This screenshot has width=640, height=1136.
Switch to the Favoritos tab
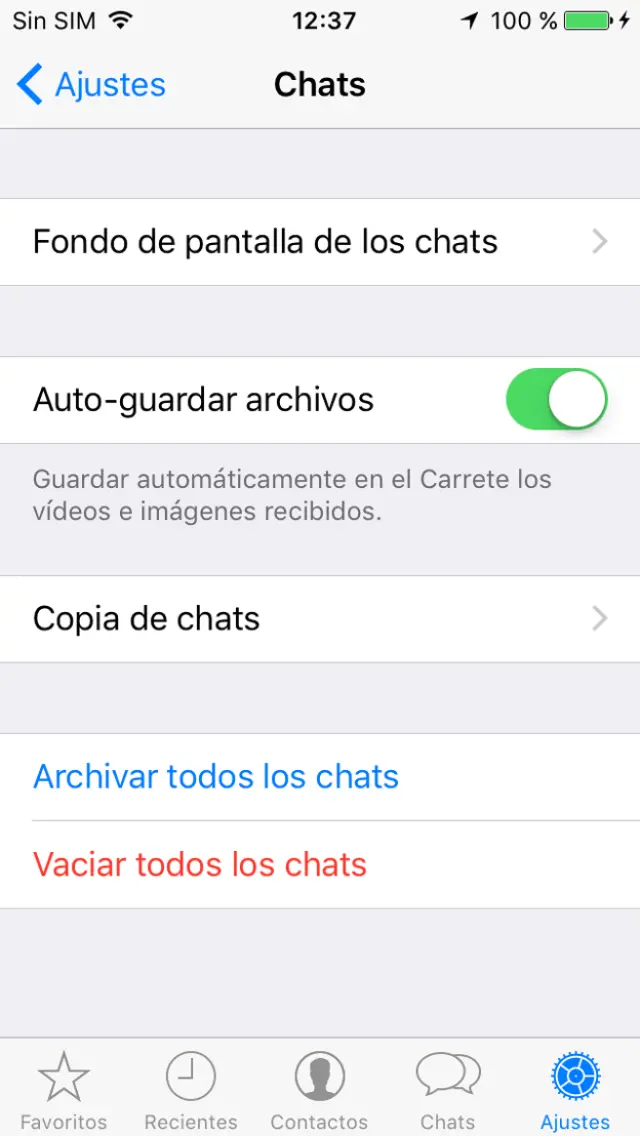click(64, 1090)
